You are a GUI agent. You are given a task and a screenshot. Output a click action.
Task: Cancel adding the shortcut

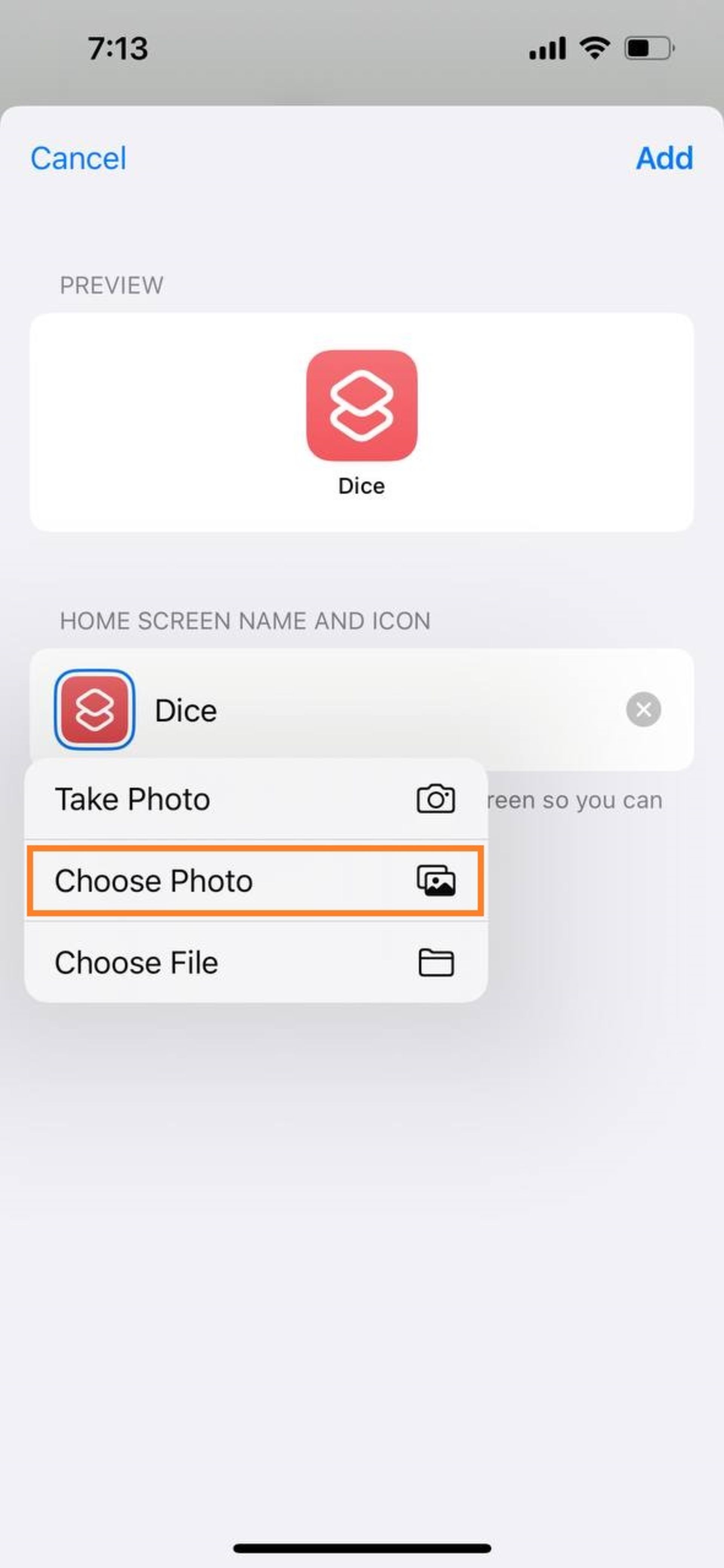[x=78, y=158]
